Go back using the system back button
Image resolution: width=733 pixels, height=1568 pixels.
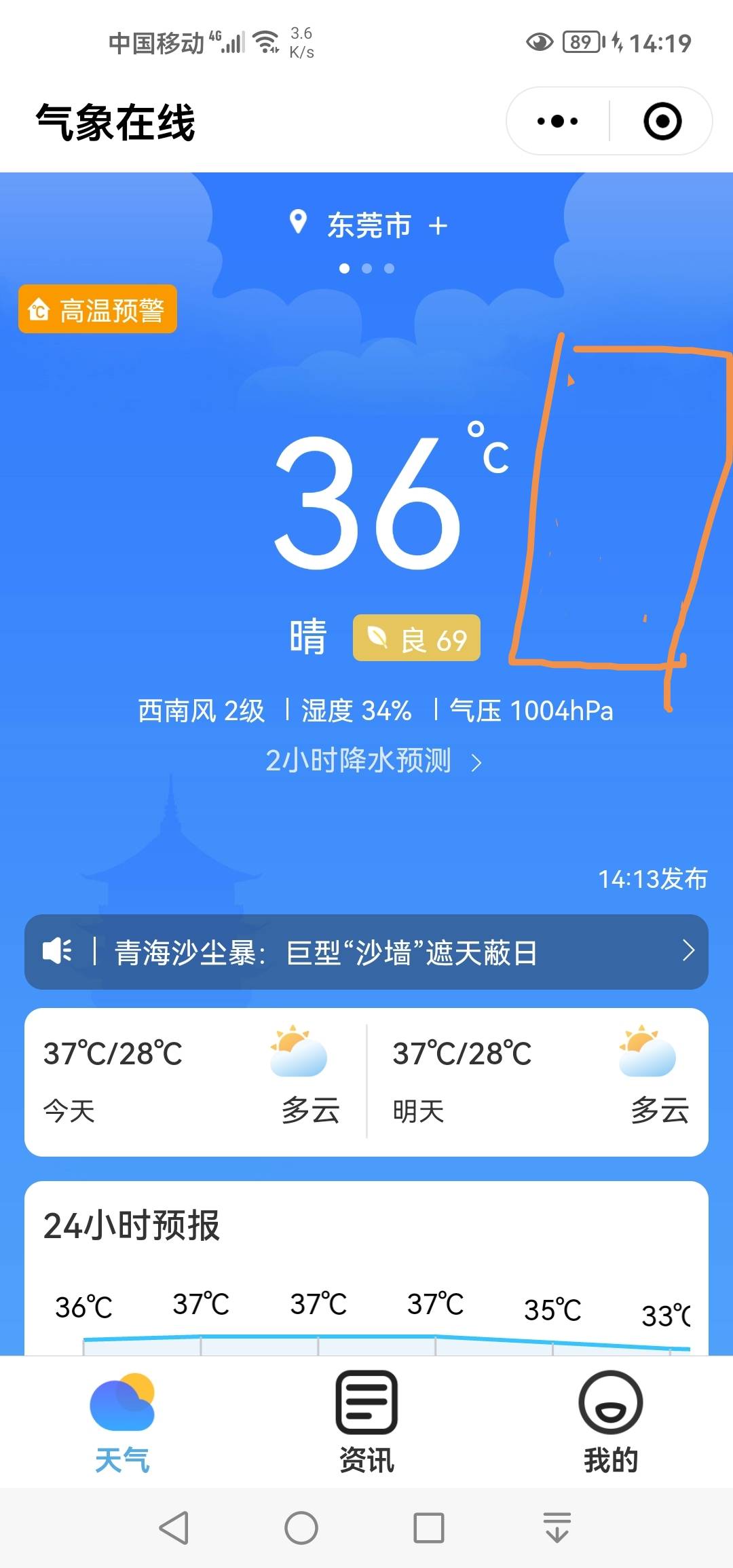[x=174, y=1528]
